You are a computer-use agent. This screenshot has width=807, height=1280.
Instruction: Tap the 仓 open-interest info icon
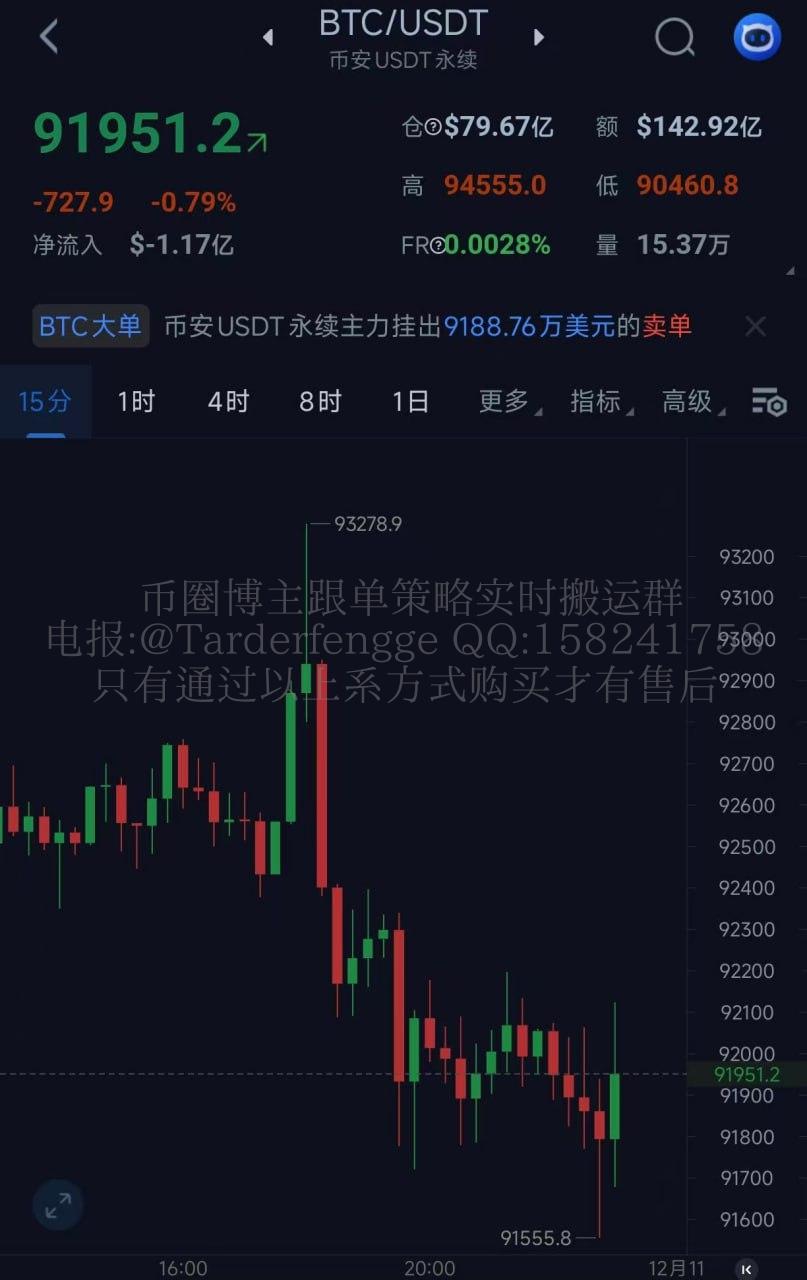coord(433,127)
